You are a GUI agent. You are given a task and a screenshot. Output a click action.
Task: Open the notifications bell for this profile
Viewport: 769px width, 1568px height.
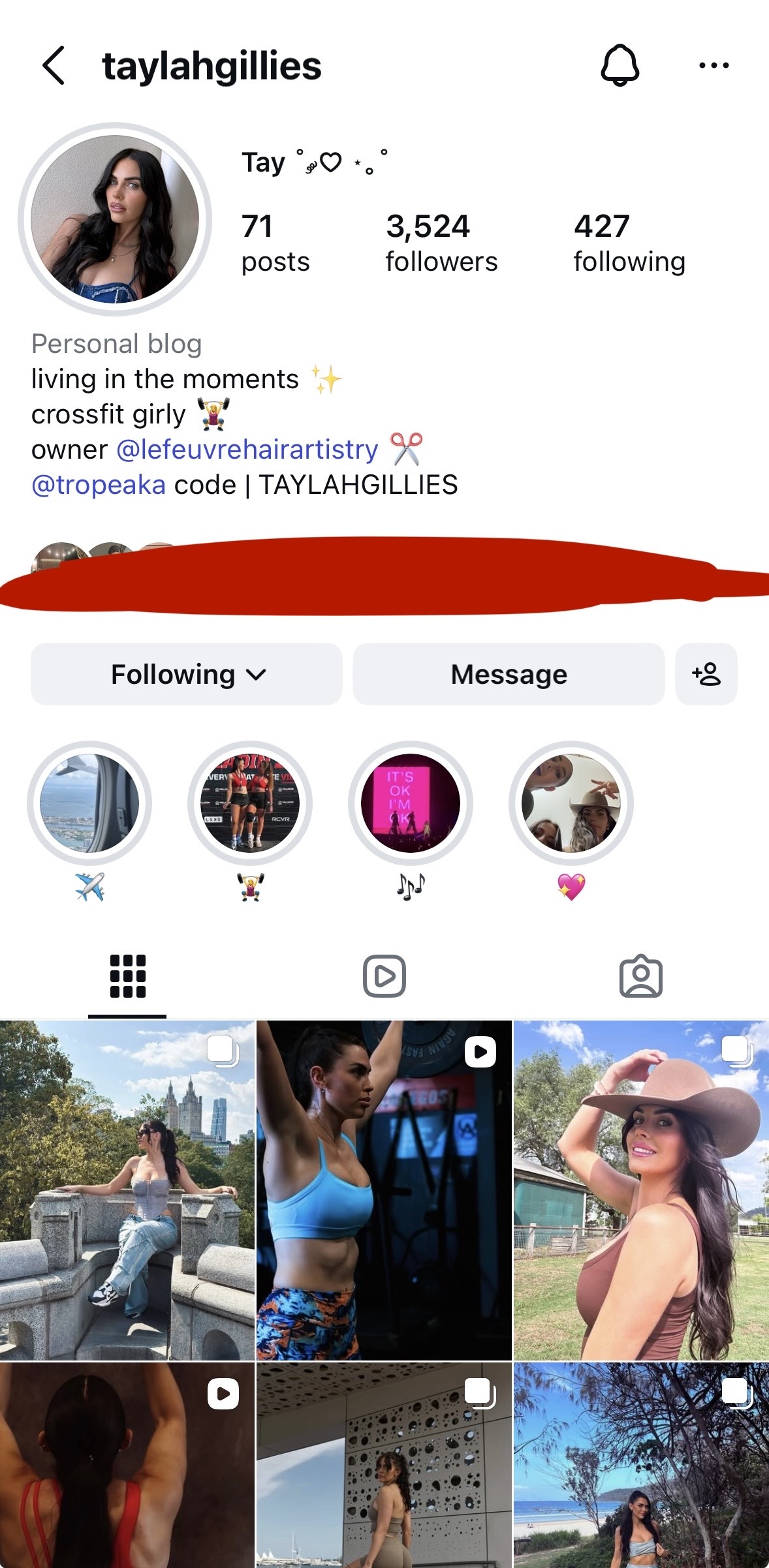(x=620, y=65)
